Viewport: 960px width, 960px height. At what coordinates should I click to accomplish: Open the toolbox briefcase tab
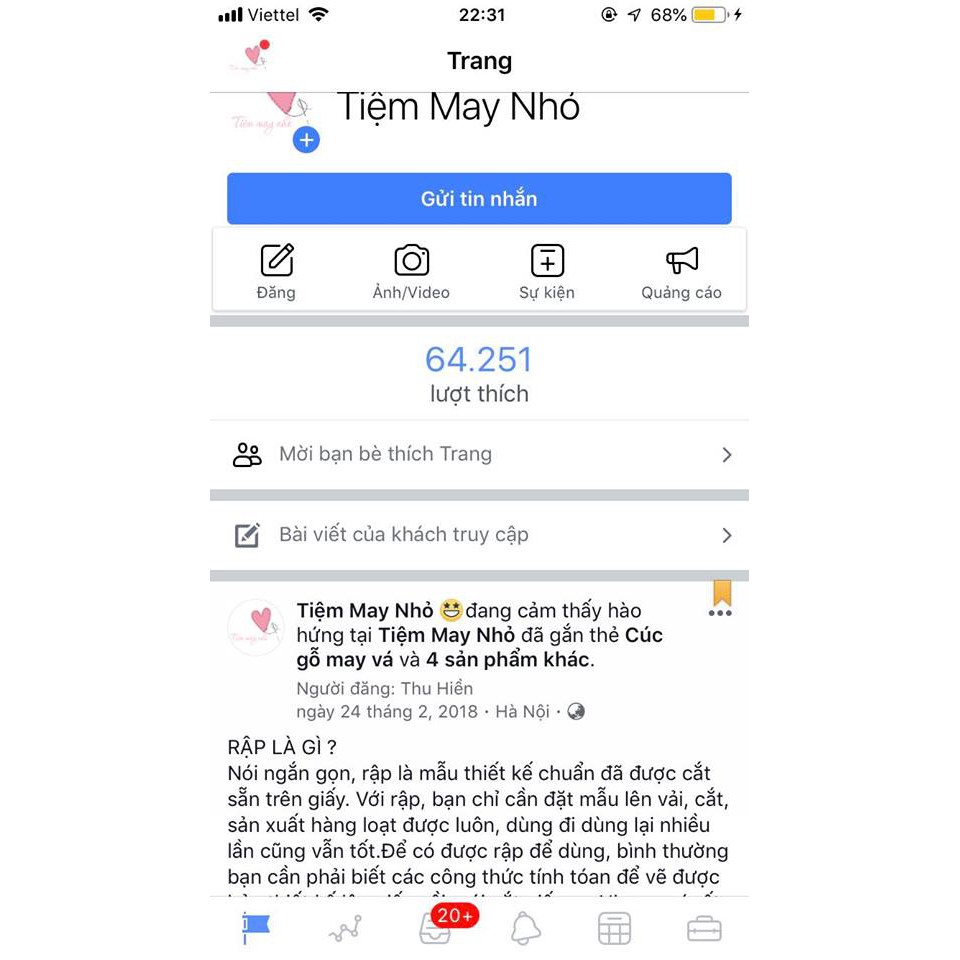(x=704, y=929)
